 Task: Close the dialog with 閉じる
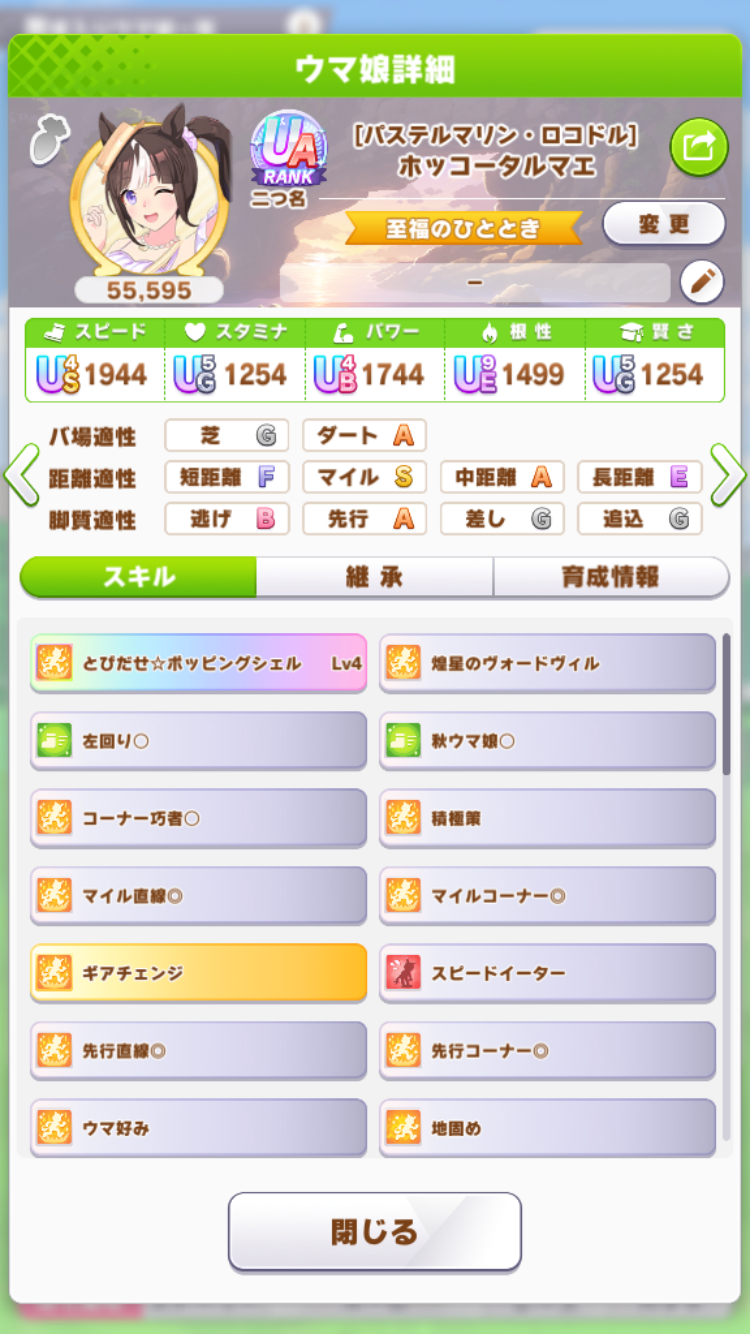pyautogui.click(x=374, y=1231)
